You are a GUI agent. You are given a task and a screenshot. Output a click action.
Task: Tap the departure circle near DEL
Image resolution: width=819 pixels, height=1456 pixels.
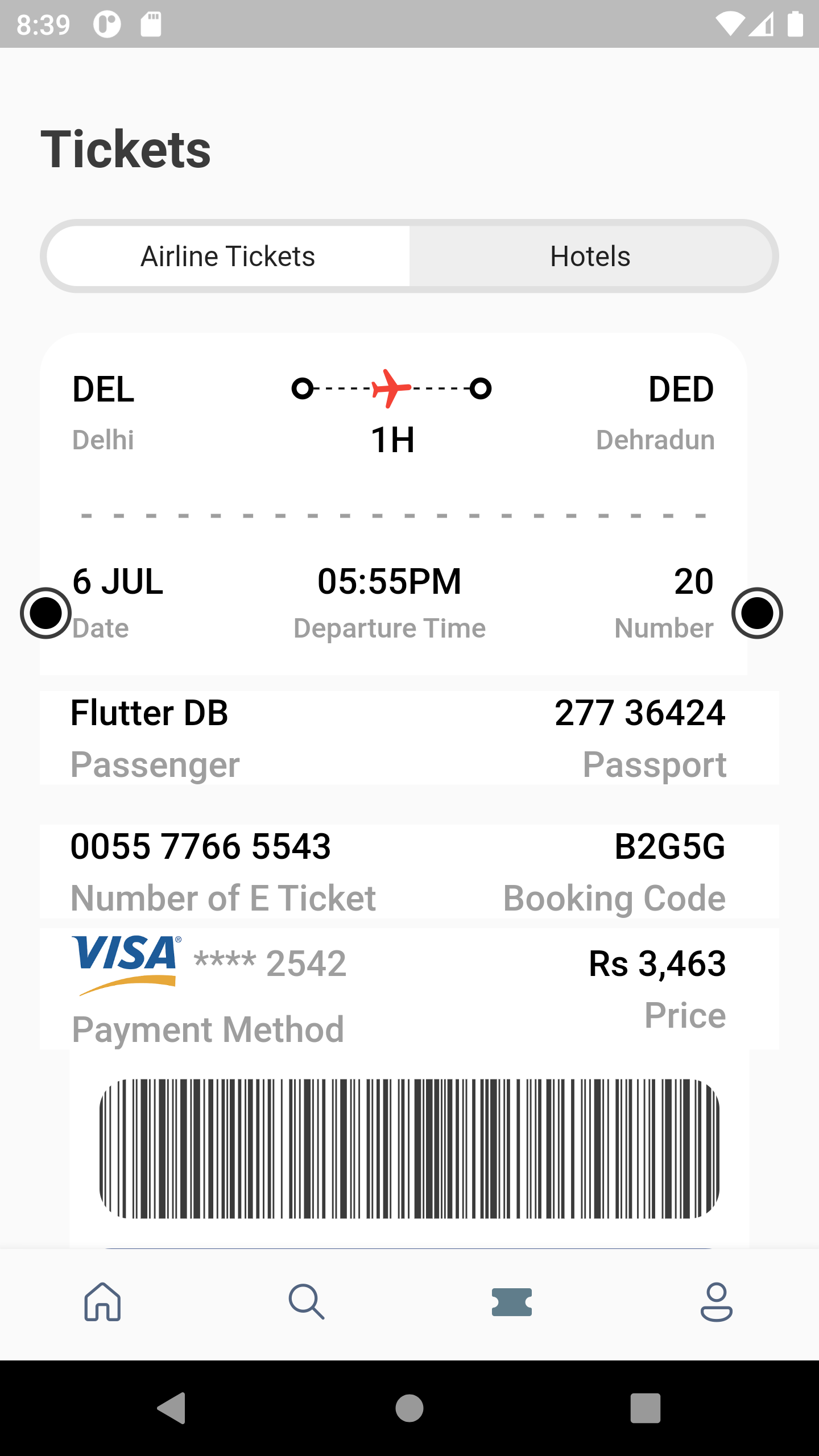302,389
